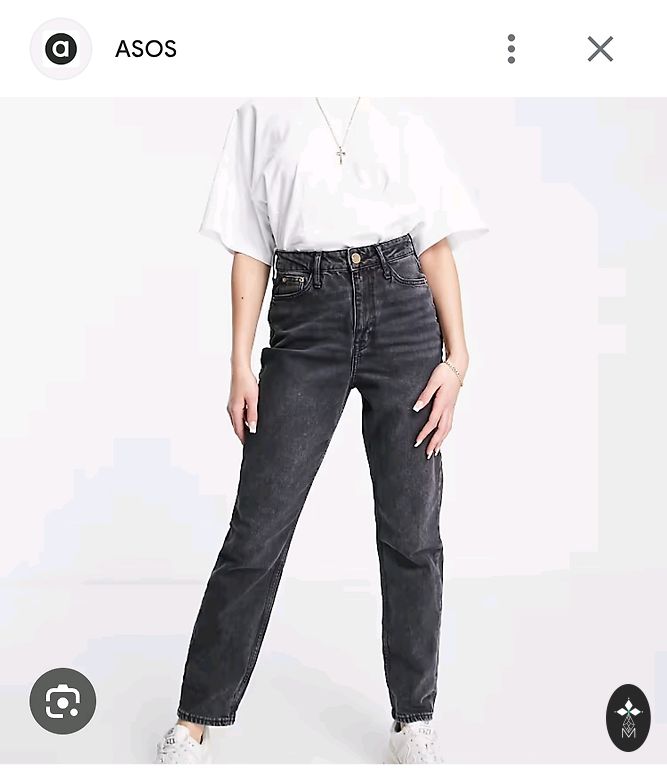This screenshot has width=667, height=768.
Task: Open the three-dot overflow menu
Action: tap(511, 49)
